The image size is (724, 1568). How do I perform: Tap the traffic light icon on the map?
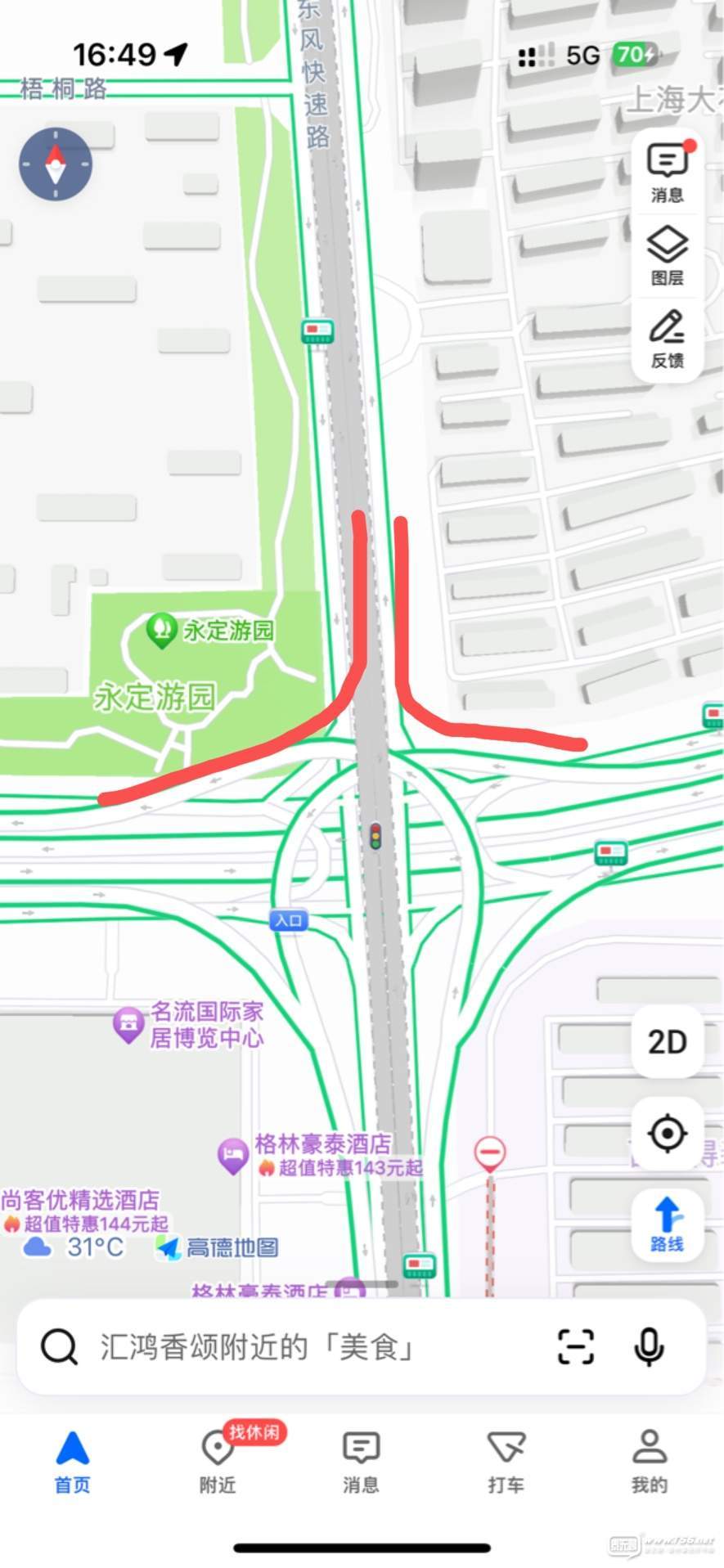(375, 836)
